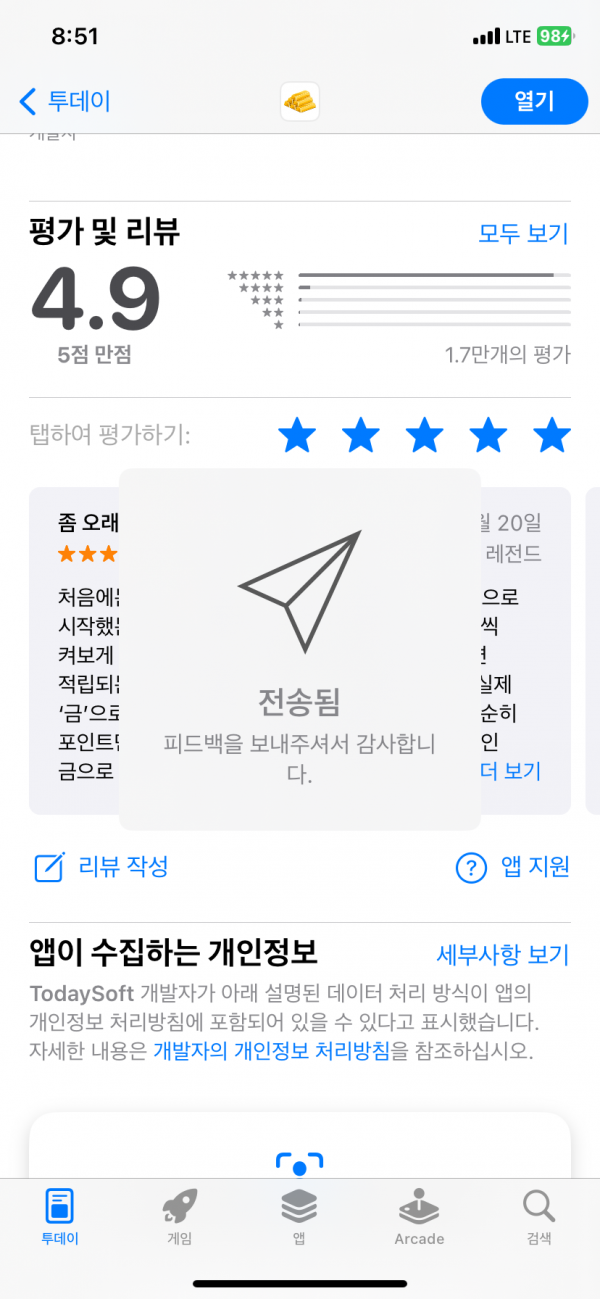Open the 개발자의 개인정보 처리방침 link
Screen dimensions: 600x1299
[x=271, y=1051]
